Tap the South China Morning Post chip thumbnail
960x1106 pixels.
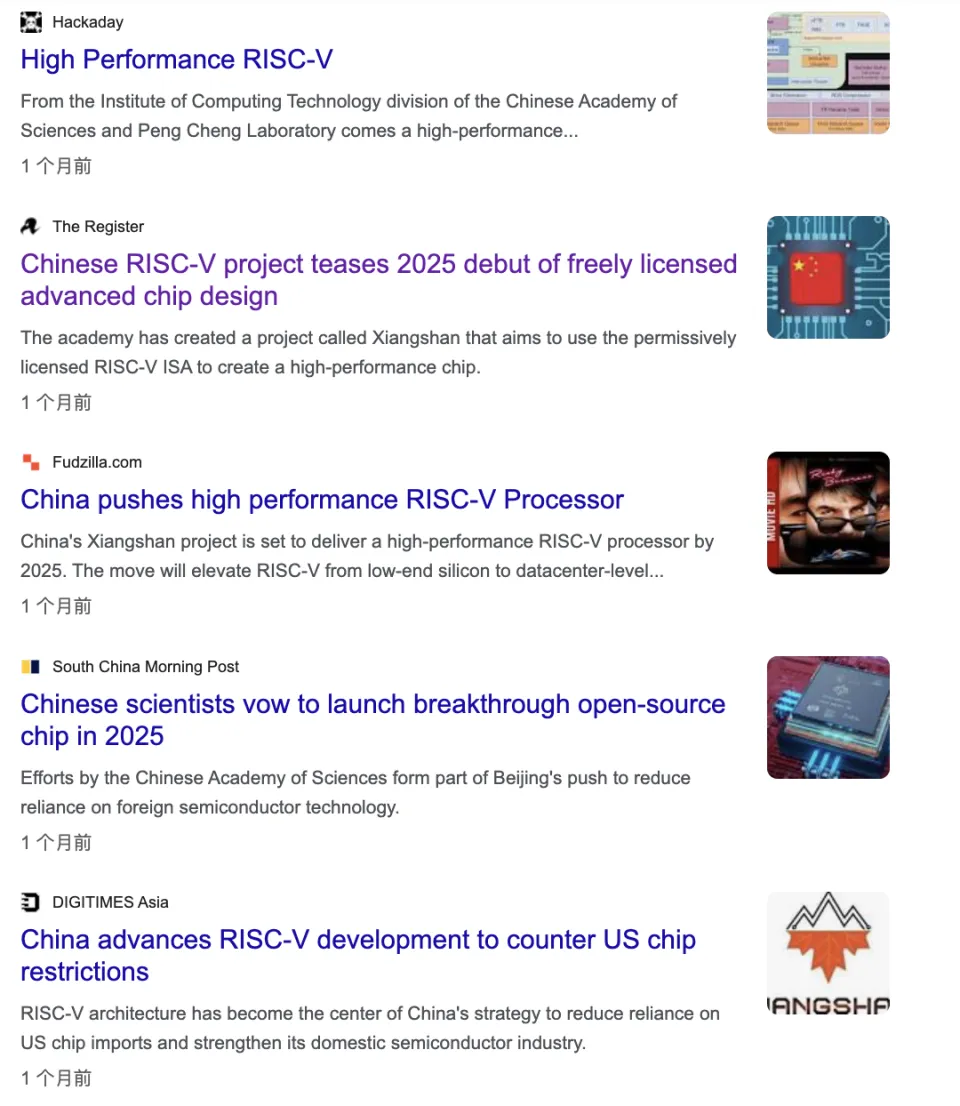(x=827, y=717)
